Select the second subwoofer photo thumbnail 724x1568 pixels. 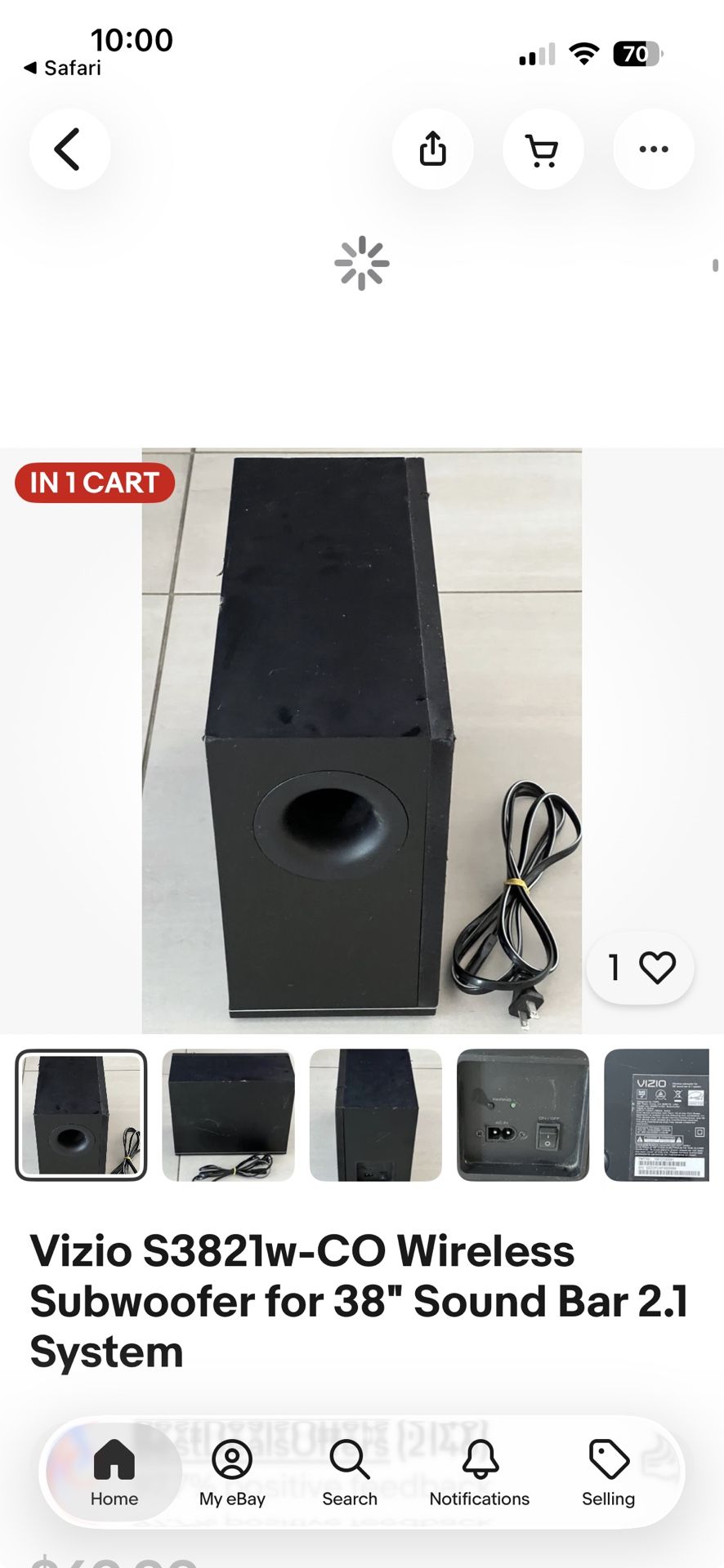pyautogui.click(x=228, y=1116)
